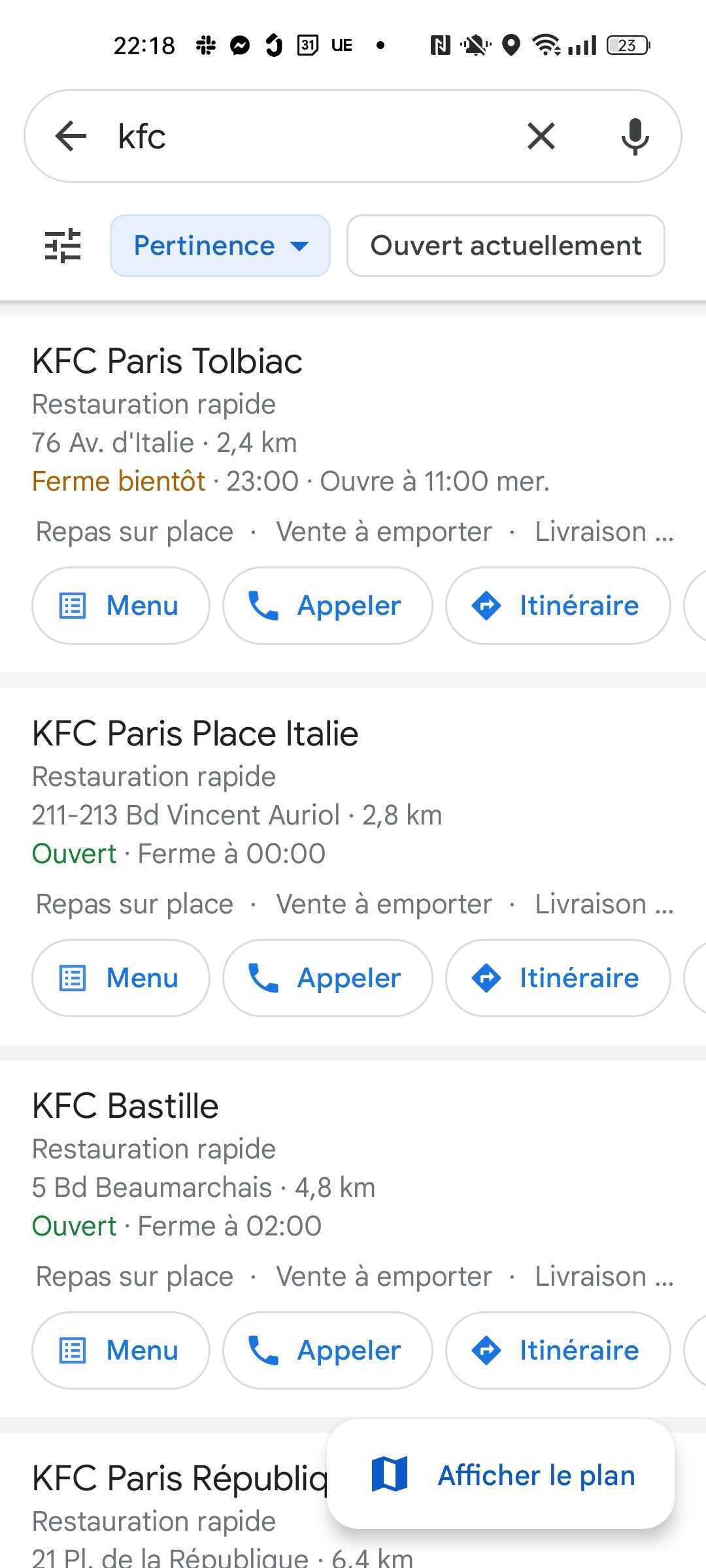The width and height of the screenshot is (706, 1568).
Task: Call KFC Paris Place Italie
Action: point(328,978)
